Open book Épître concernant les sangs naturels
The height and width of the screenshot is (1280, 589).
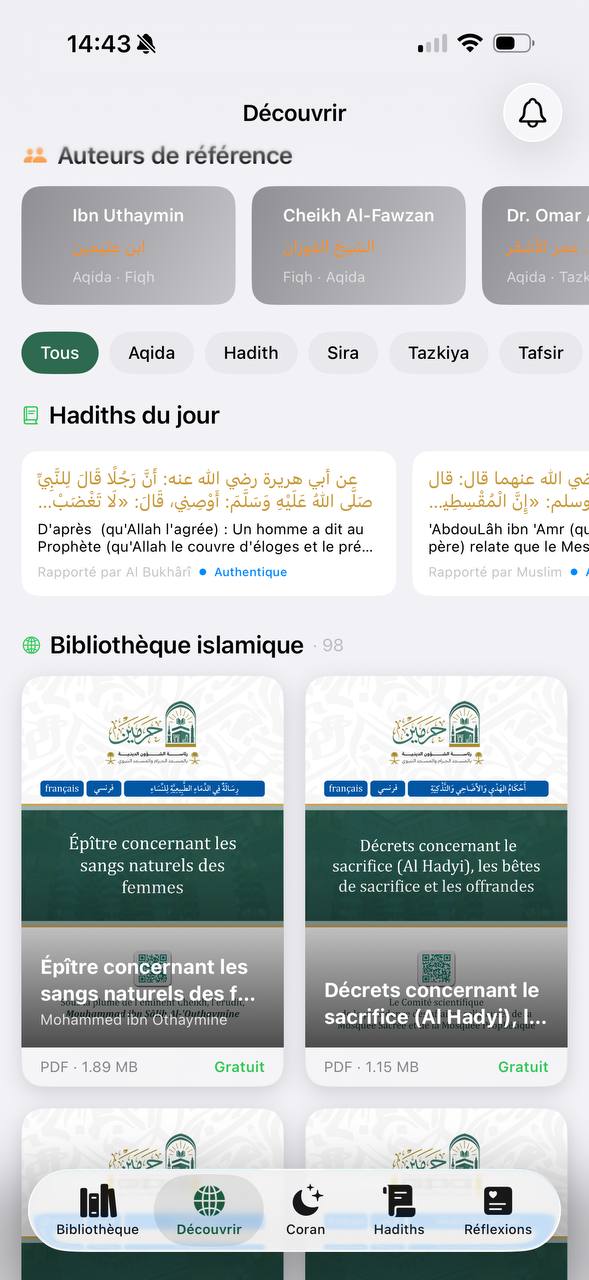(x=152, y=881)
